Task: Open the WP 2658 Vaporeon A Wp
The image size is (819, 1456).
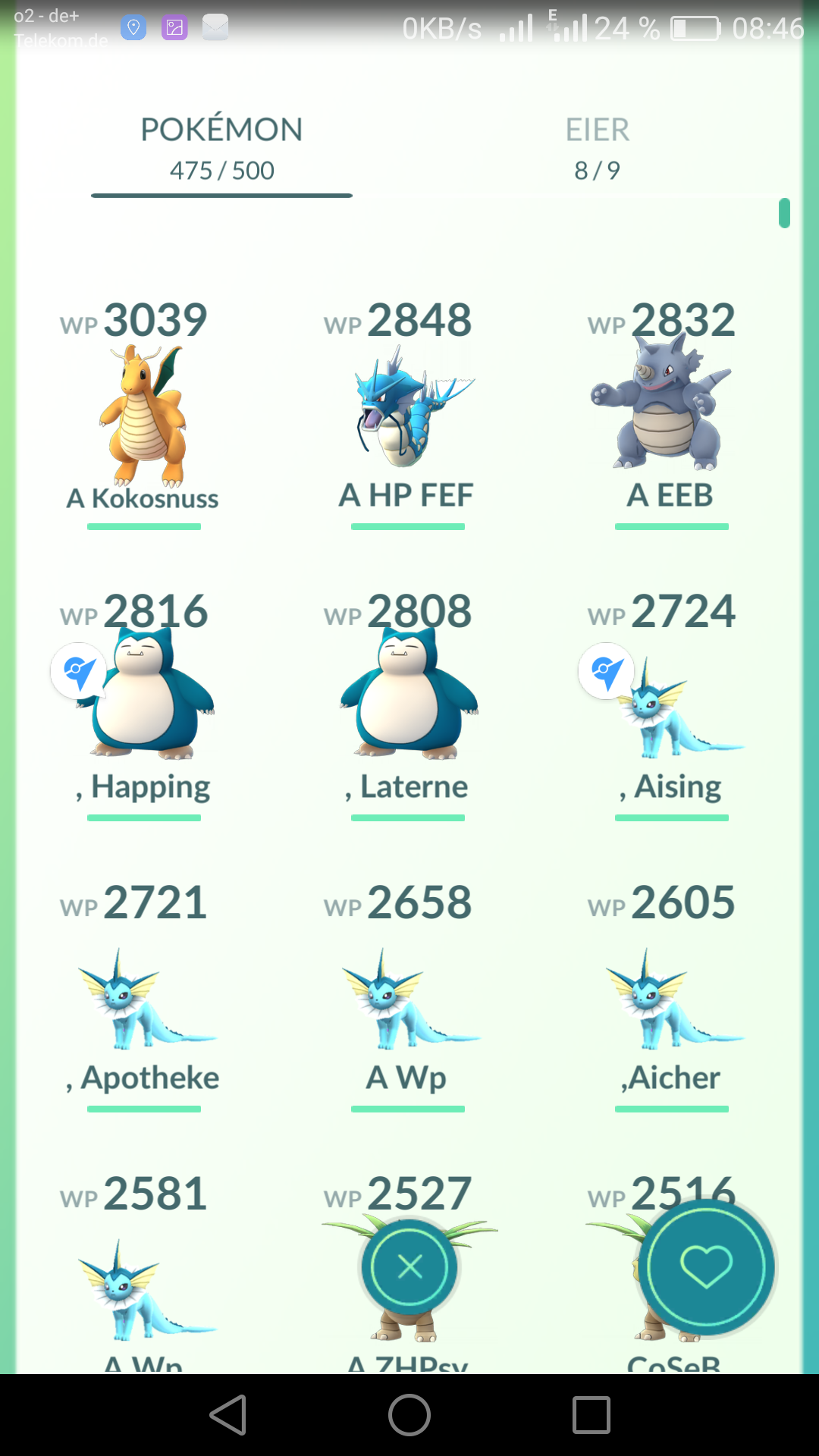Action: pos(408,996)
